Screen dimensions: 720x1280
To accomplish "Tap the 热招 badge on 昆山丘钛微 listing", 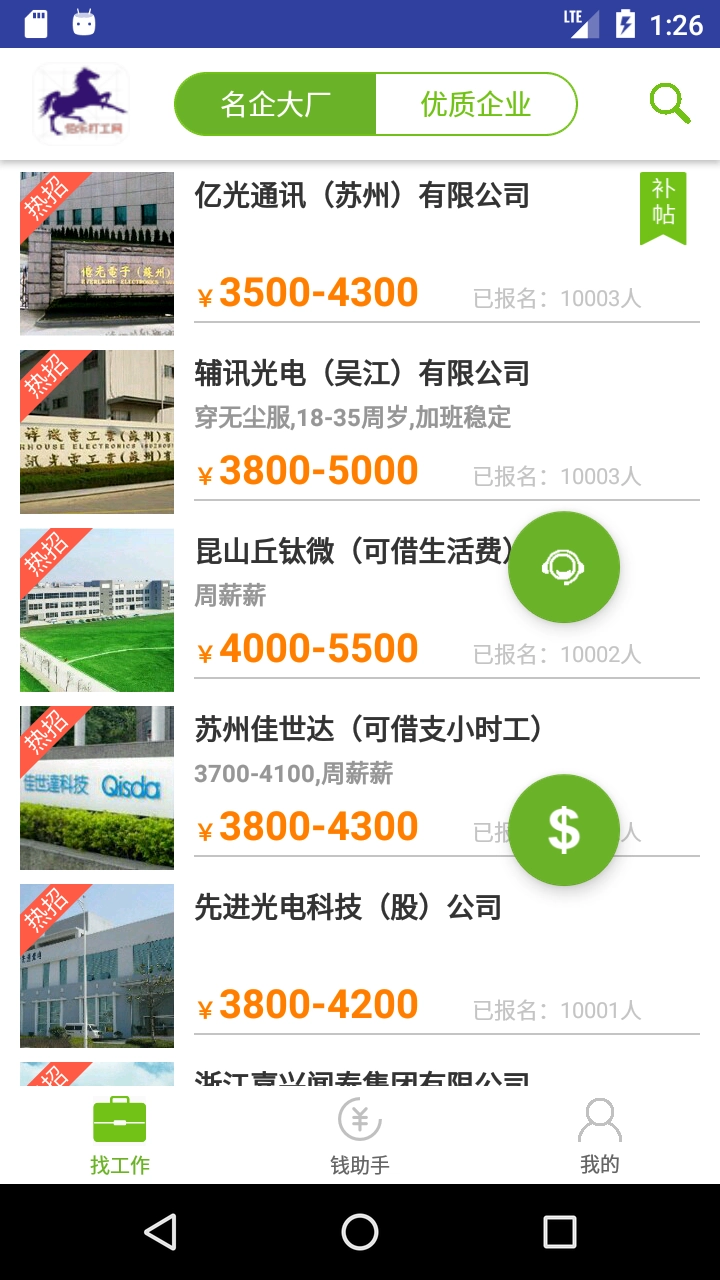I will pyautogui.click(x=45, y=559).
